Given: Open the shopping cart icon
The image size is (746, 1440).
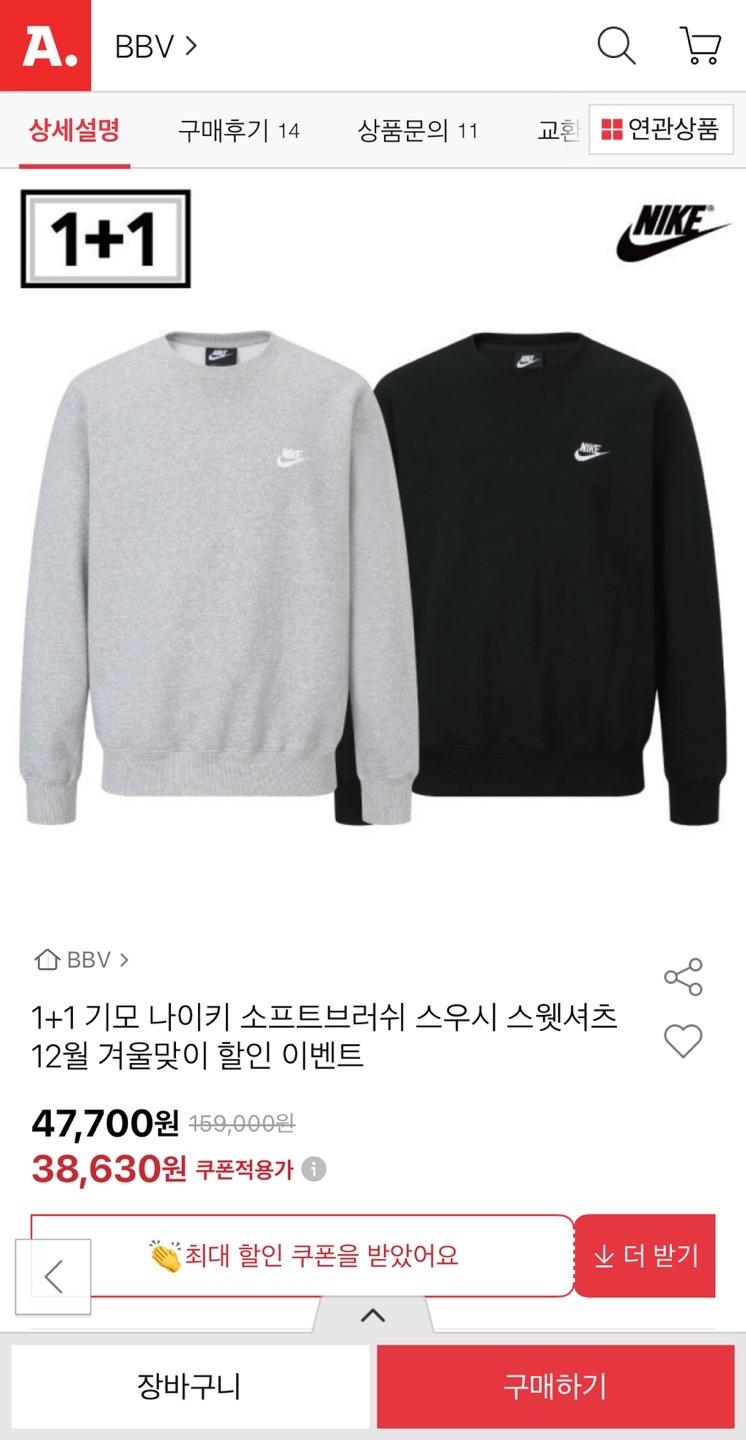Looking at the screenshot, I should pyautogui.click(x=700, y=46).
